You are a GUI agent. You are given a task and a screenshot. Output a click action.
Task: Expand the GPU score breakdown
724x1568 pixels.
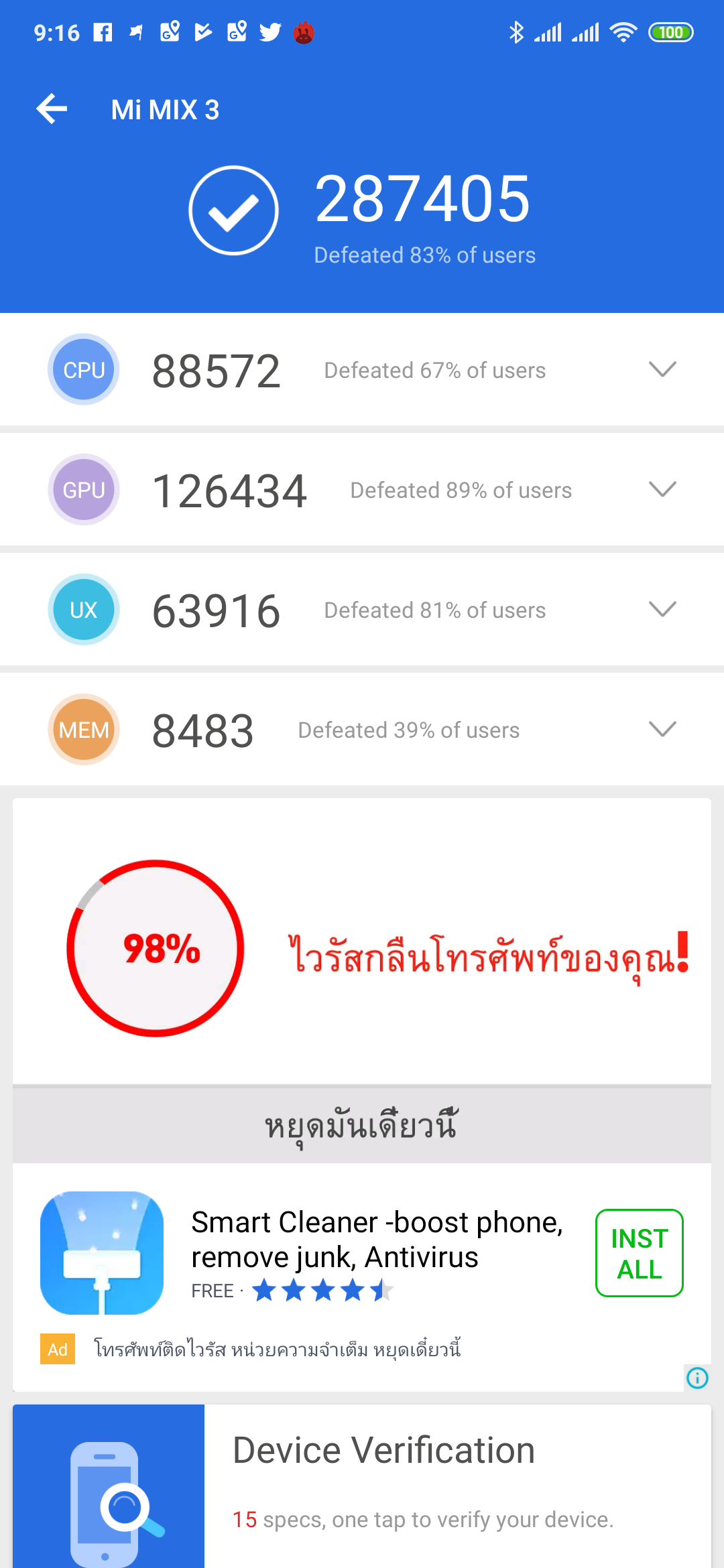tap(662, 489)
